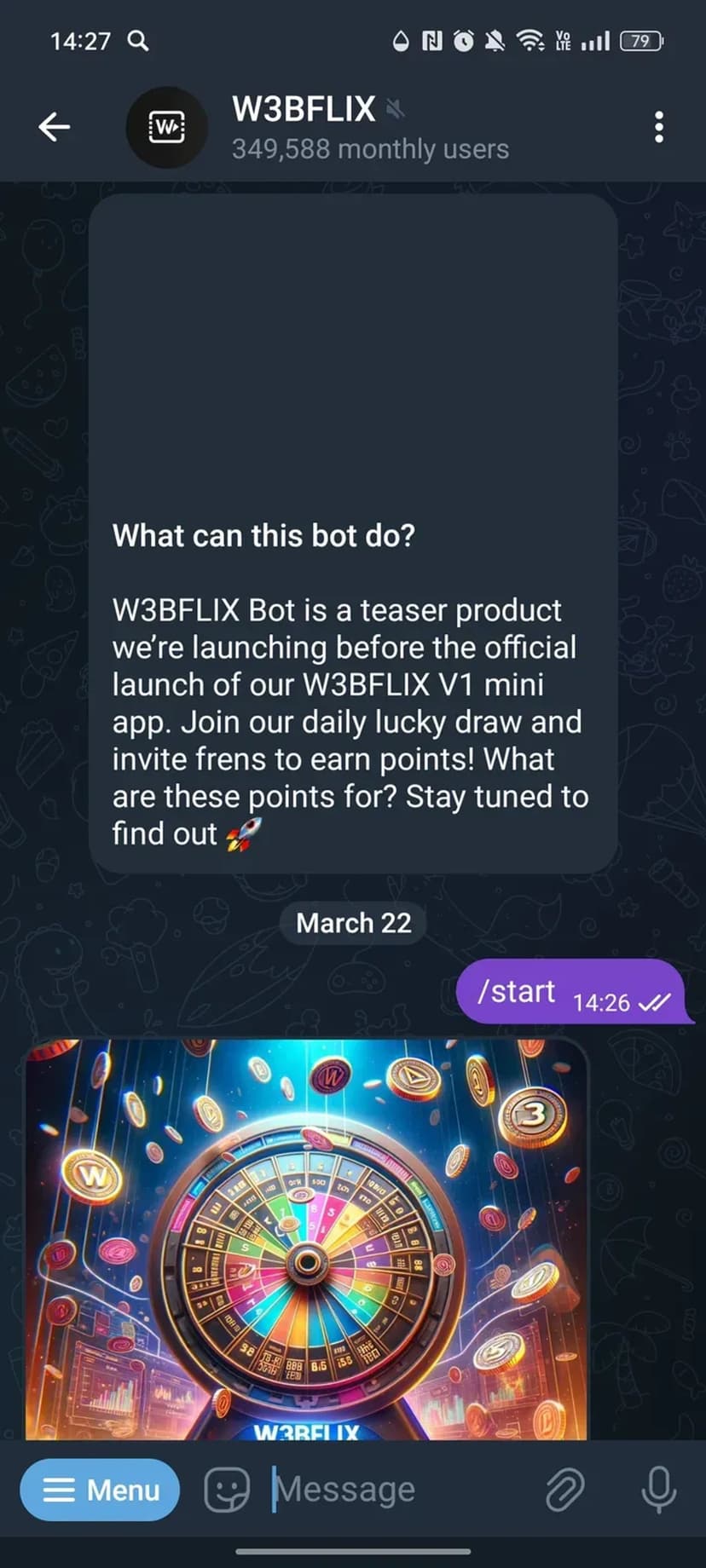Open the three-dot overflow menu

pos(658,127)
